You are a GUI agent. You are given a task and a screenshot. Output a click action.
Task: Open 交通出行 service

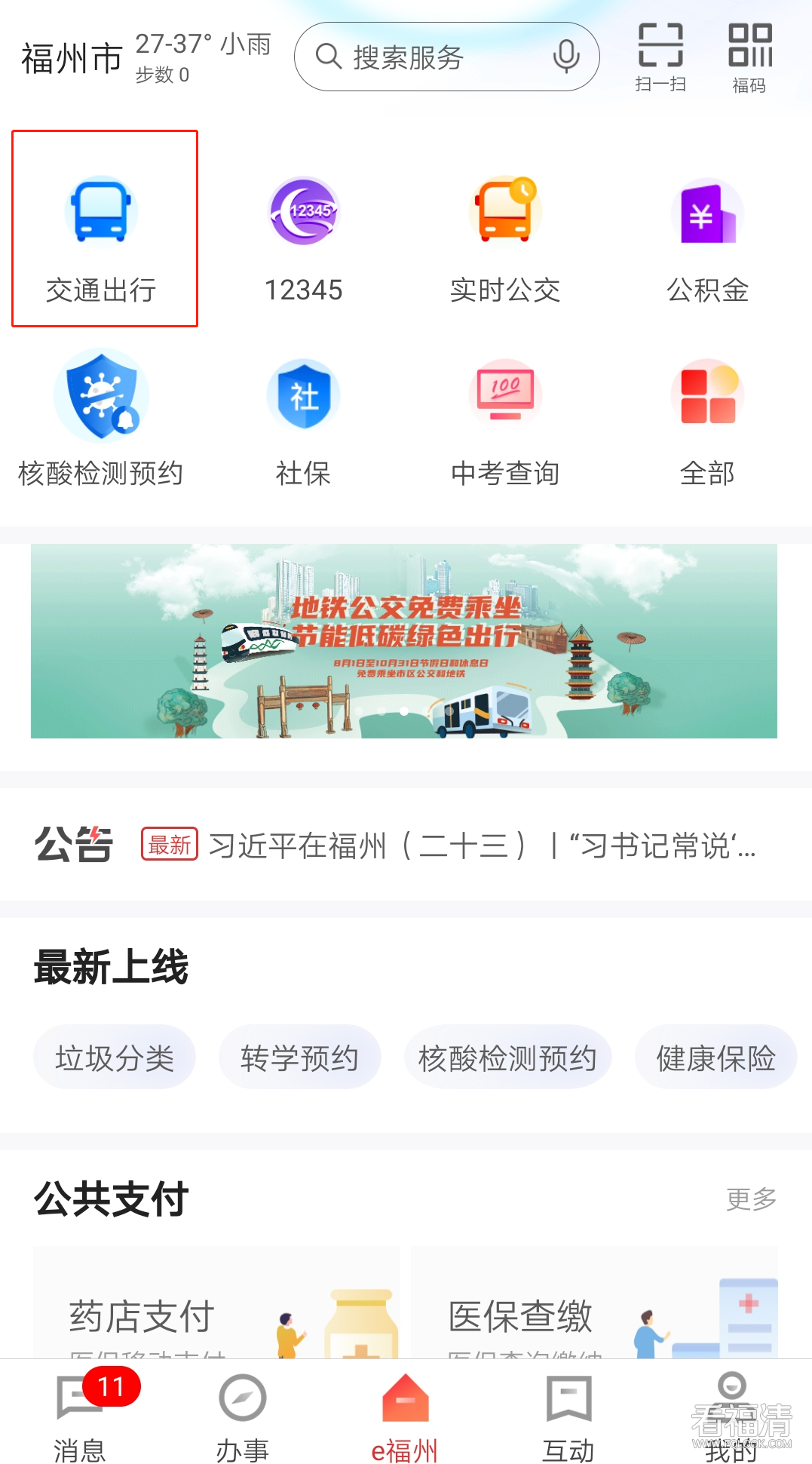(x=101, y=234)
